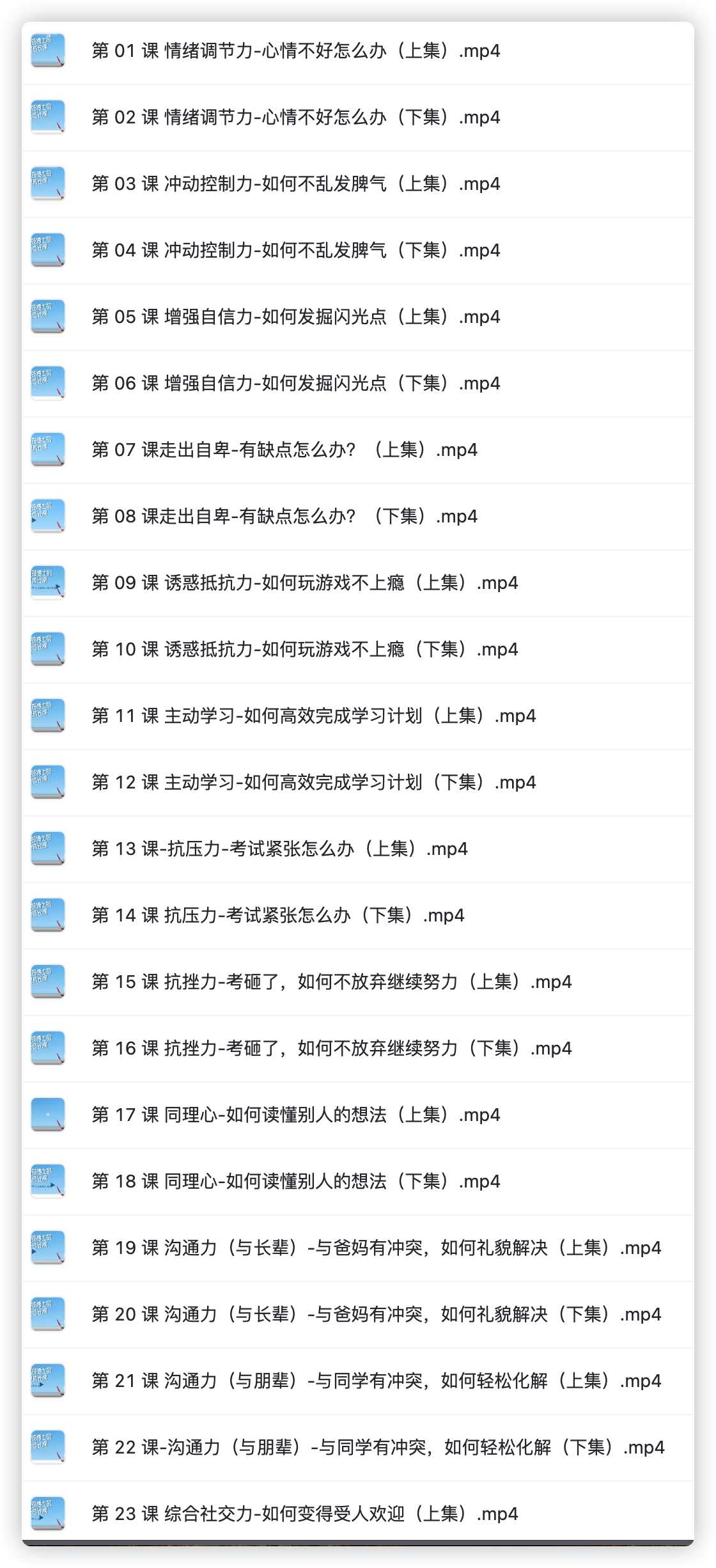Viewport: 716px width, 1568px height.
Task: Open the 第 01 课 情绪调节力 (上集) video
Action: (358, 51)
